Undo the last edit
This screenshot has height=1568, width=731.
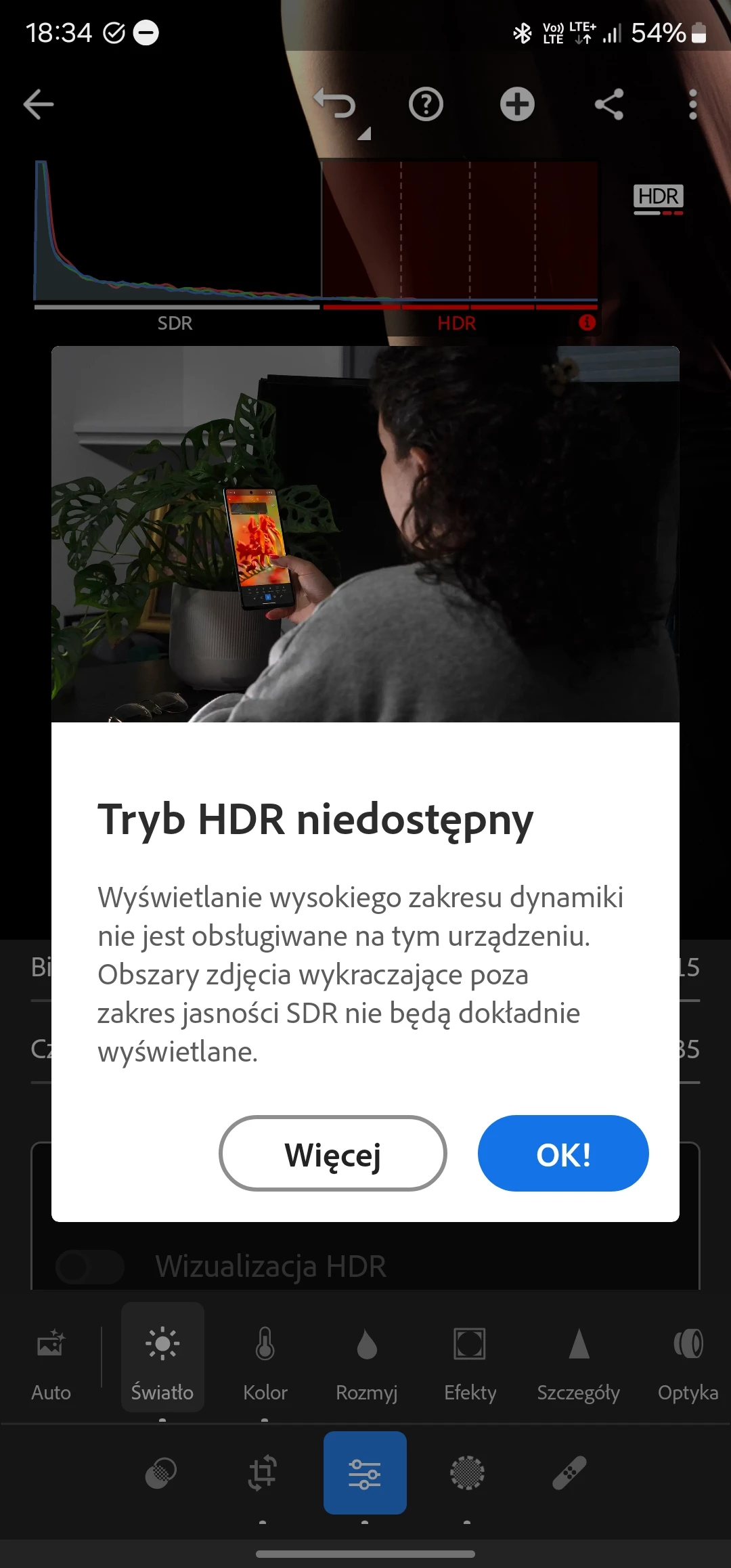coord(336,104)
